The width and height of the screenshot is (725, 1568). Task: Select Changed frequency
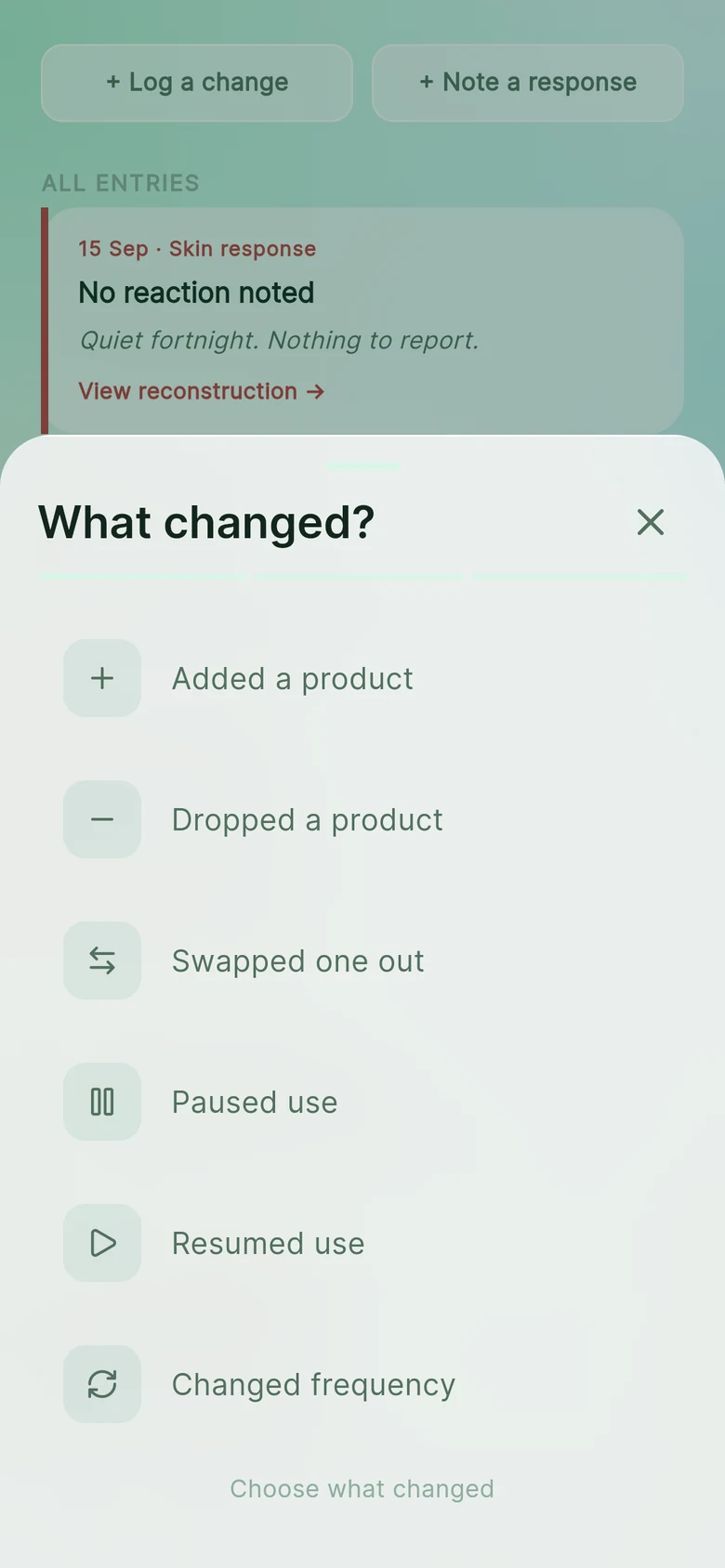click(362, 1384)
